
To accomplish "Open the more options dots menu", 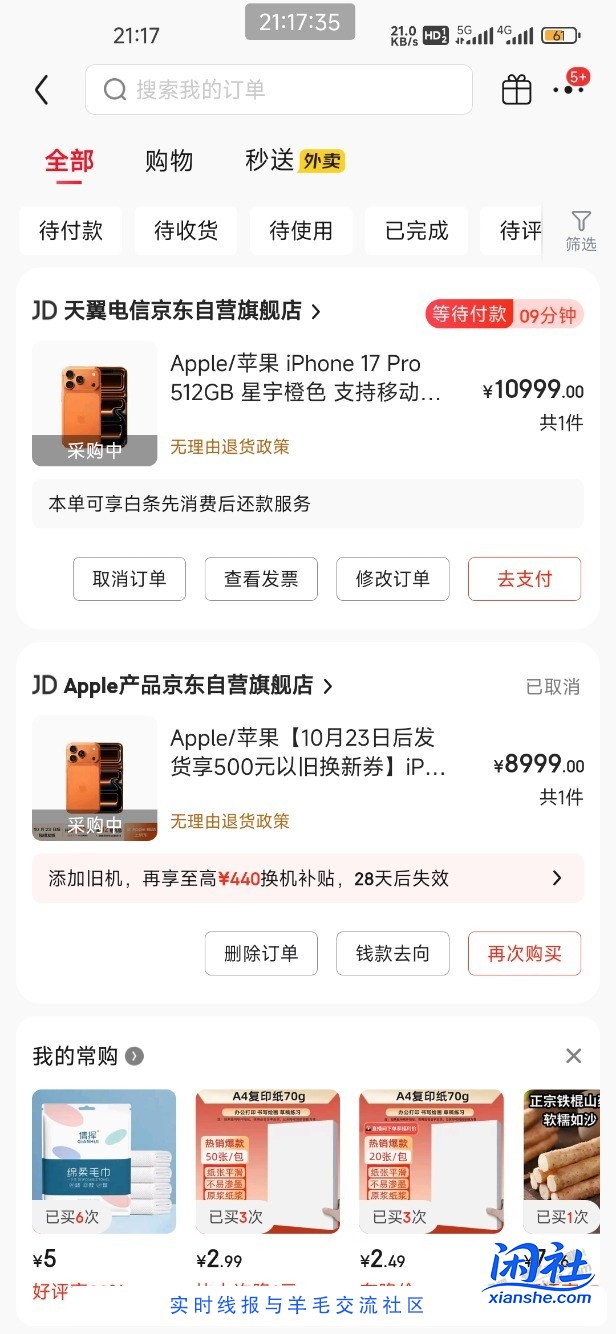I will pos(568,90).
